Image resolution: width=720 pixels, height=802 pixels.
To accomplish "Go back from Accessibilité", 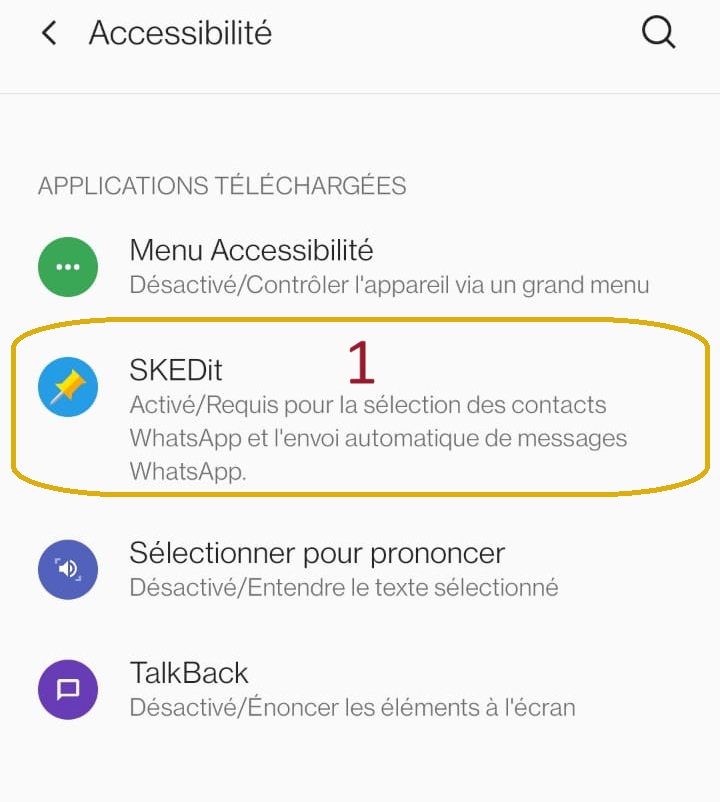I will [48, 33].
